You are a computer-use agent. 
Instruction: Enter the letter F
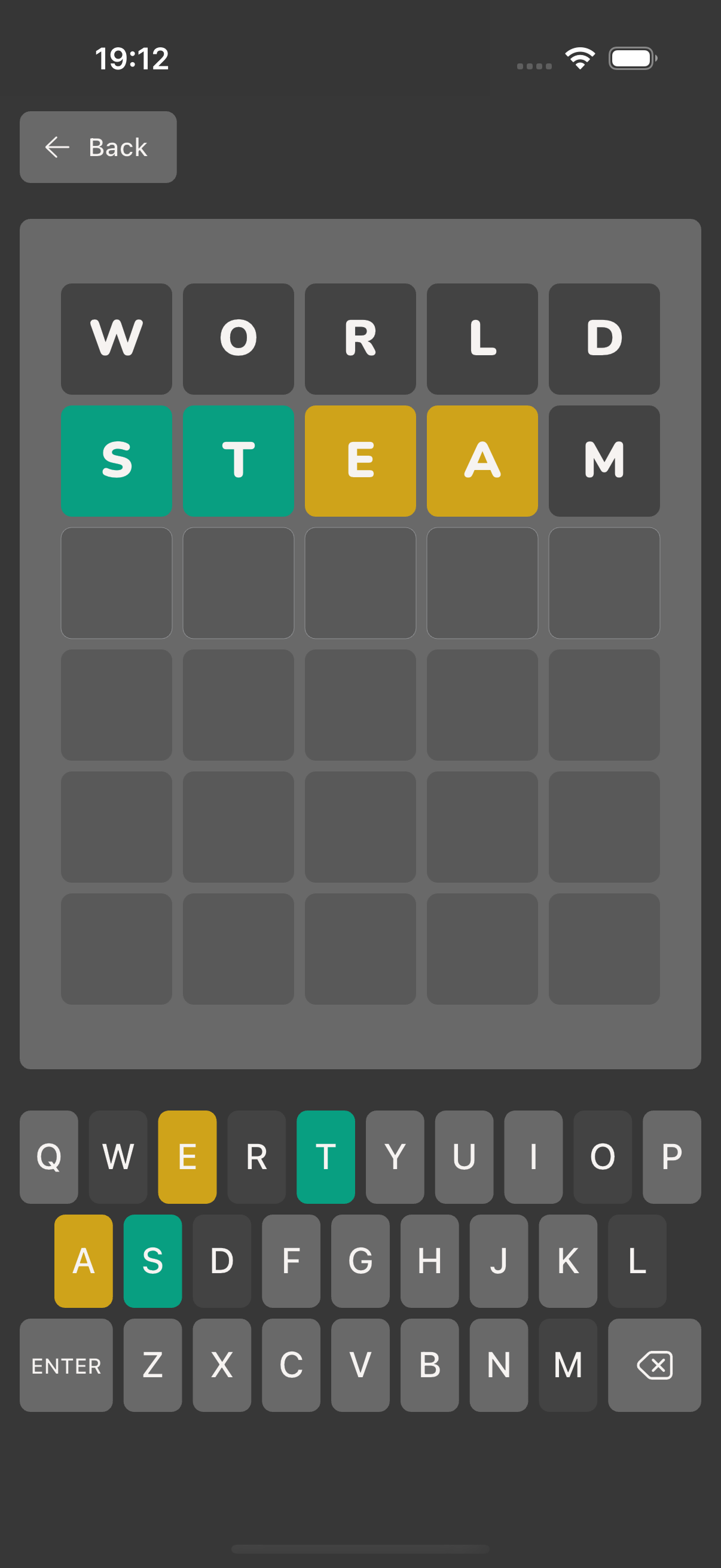coord(291,1261)
